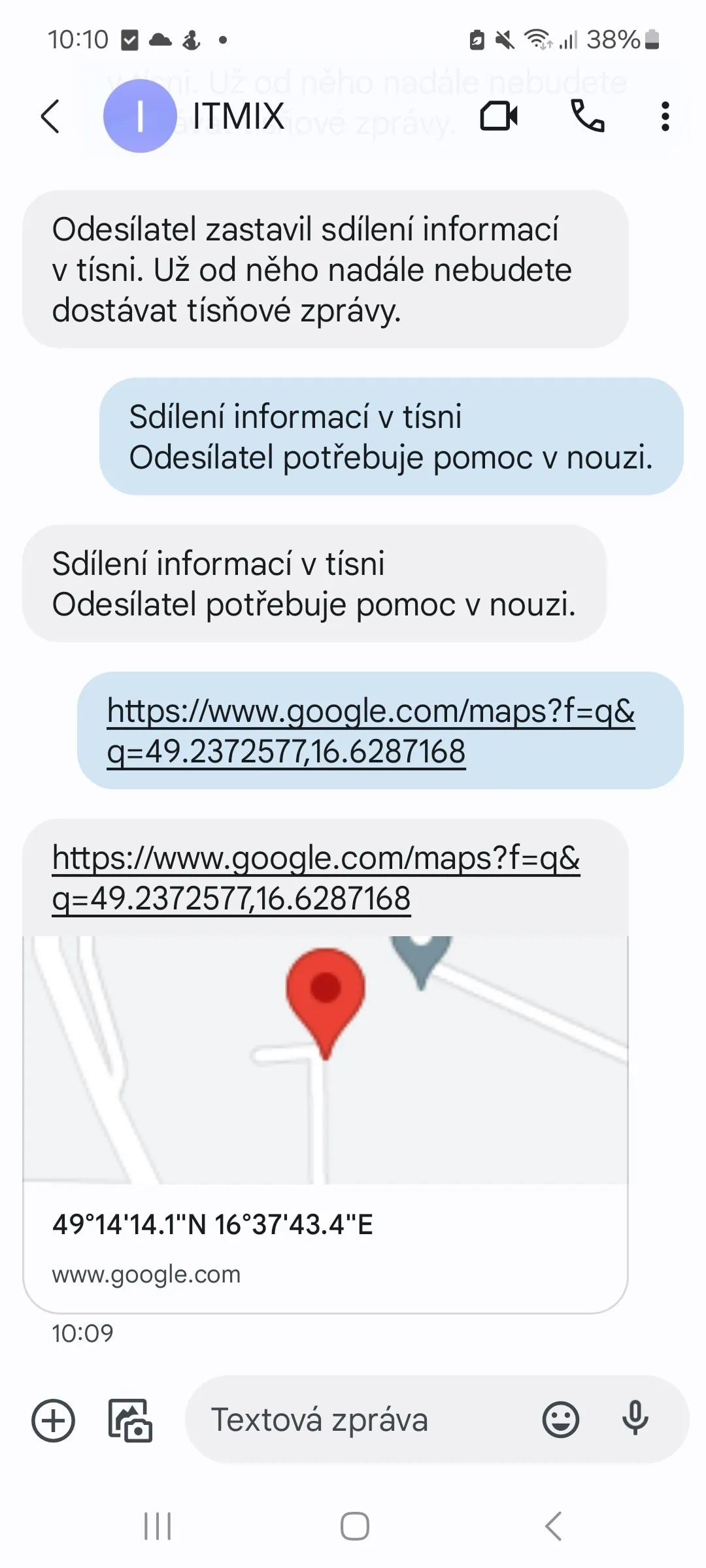Open the Google Maps link in the grey bubble

[316, 877]
